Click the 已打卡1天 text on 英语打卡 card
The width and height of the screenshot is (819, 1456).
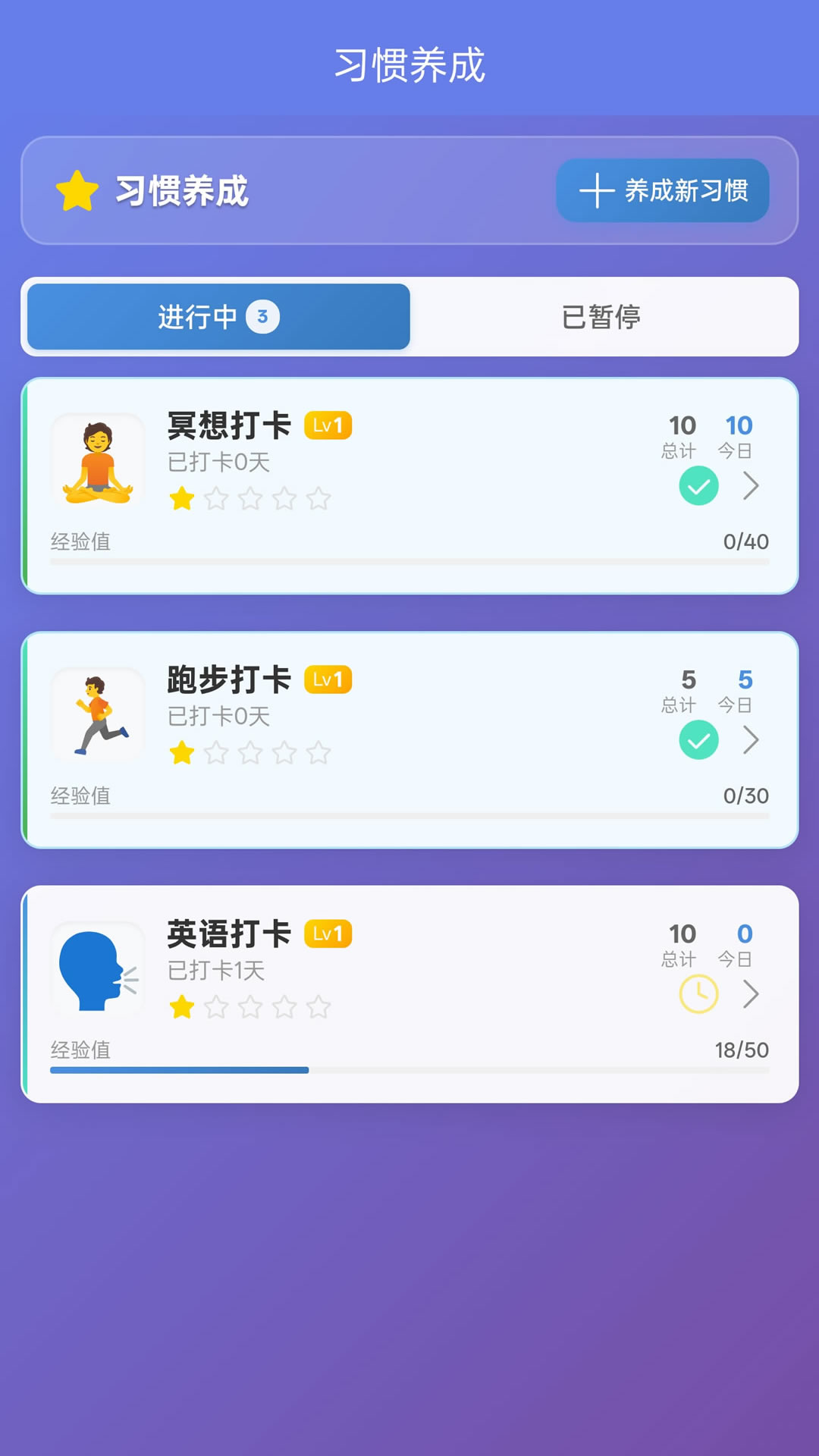(x=215, y=971)
